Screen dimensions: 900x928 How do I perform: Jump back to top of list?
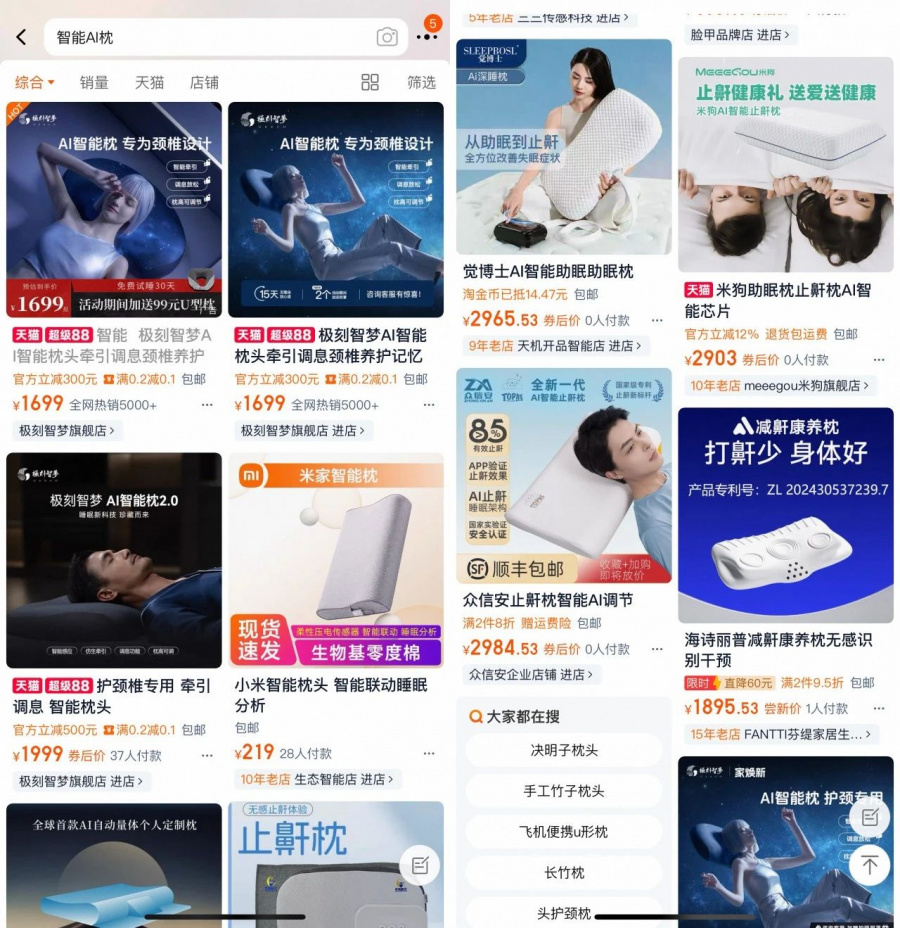pyautogui.click(x=869, y=865)
